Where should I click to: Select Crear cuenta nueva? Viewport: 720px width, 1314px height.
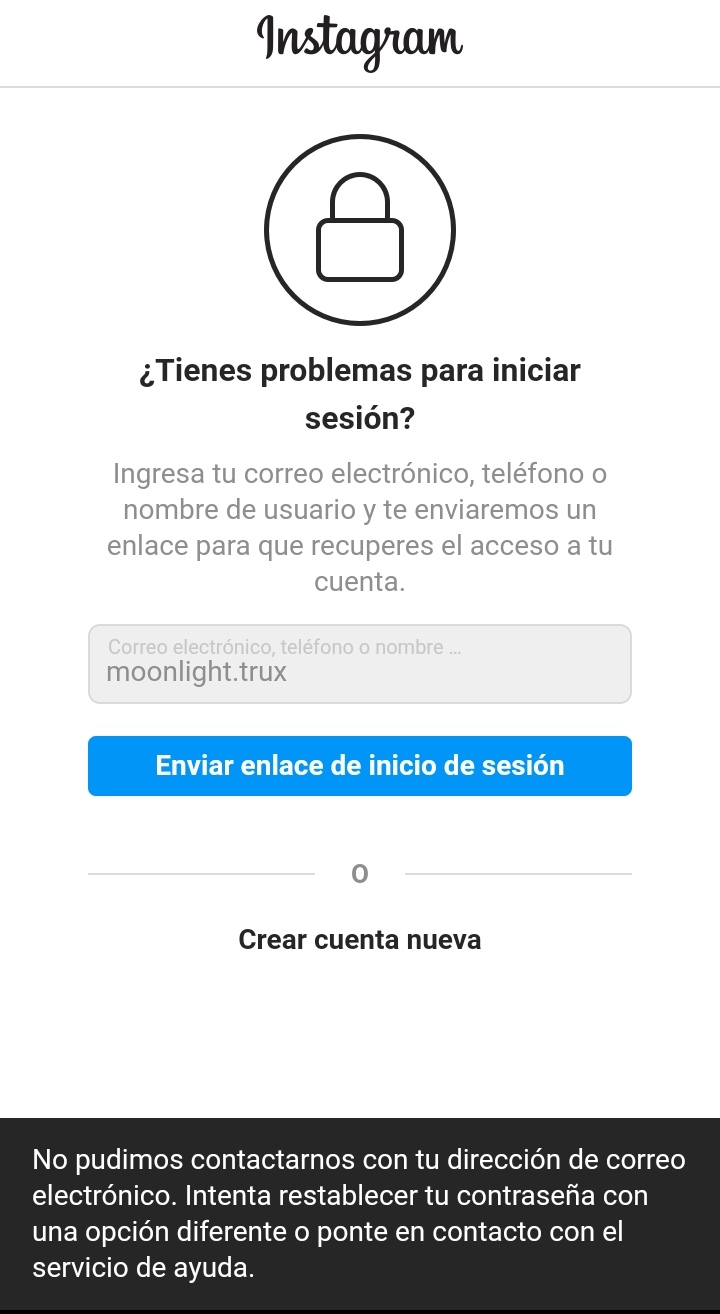pyautogui.click(x=360, y=940)
